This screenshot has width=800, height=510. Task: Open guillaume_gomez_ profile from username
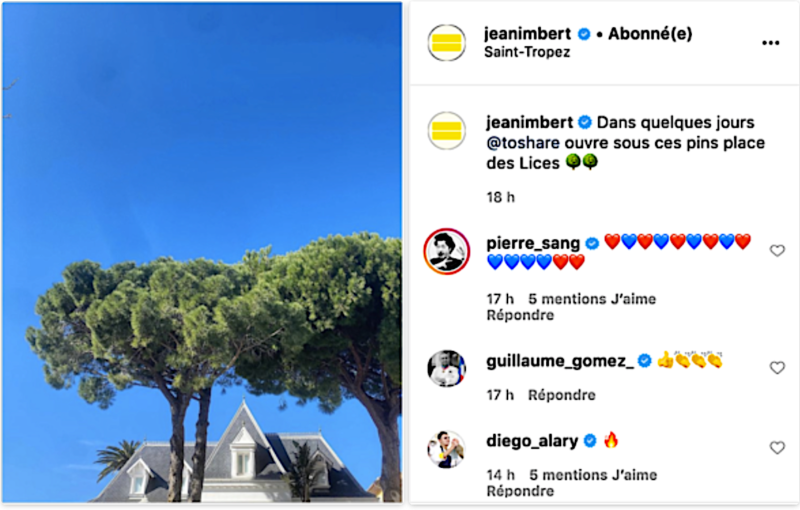pos(560,360)
